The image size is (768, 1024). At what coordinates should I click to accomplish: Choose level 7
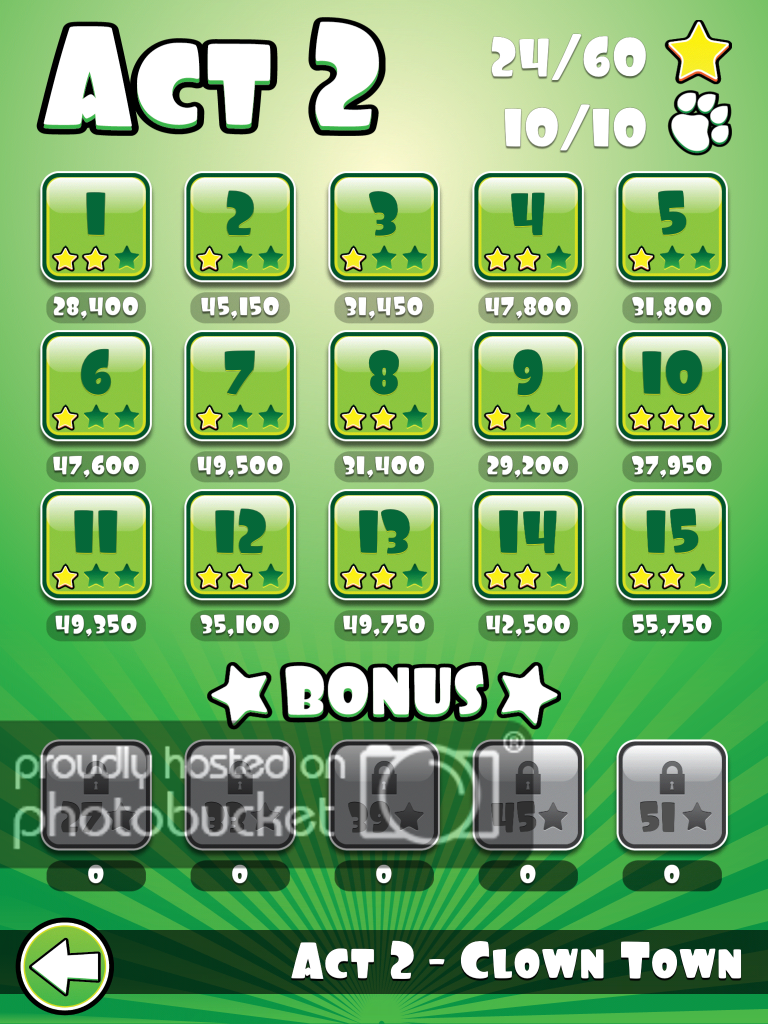point(239,386)
